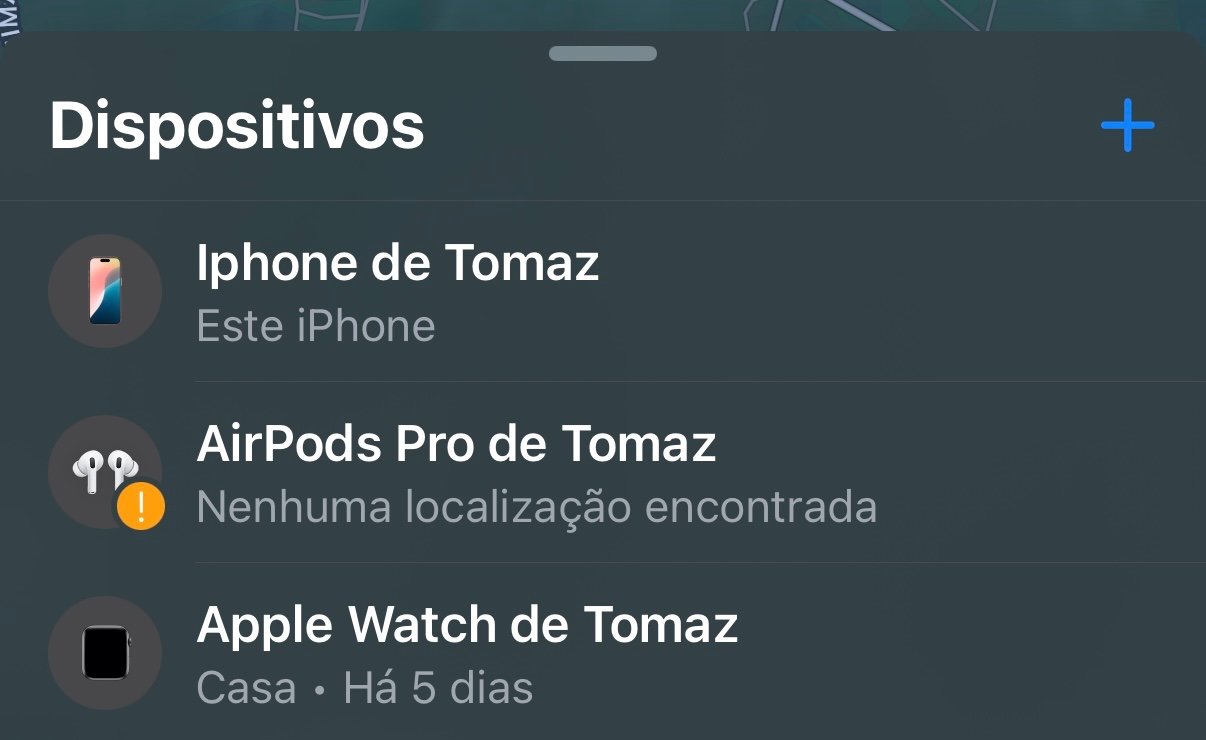
Task: Select AirPods Pro de Tomaz
Action: click(x=456, y=472)
